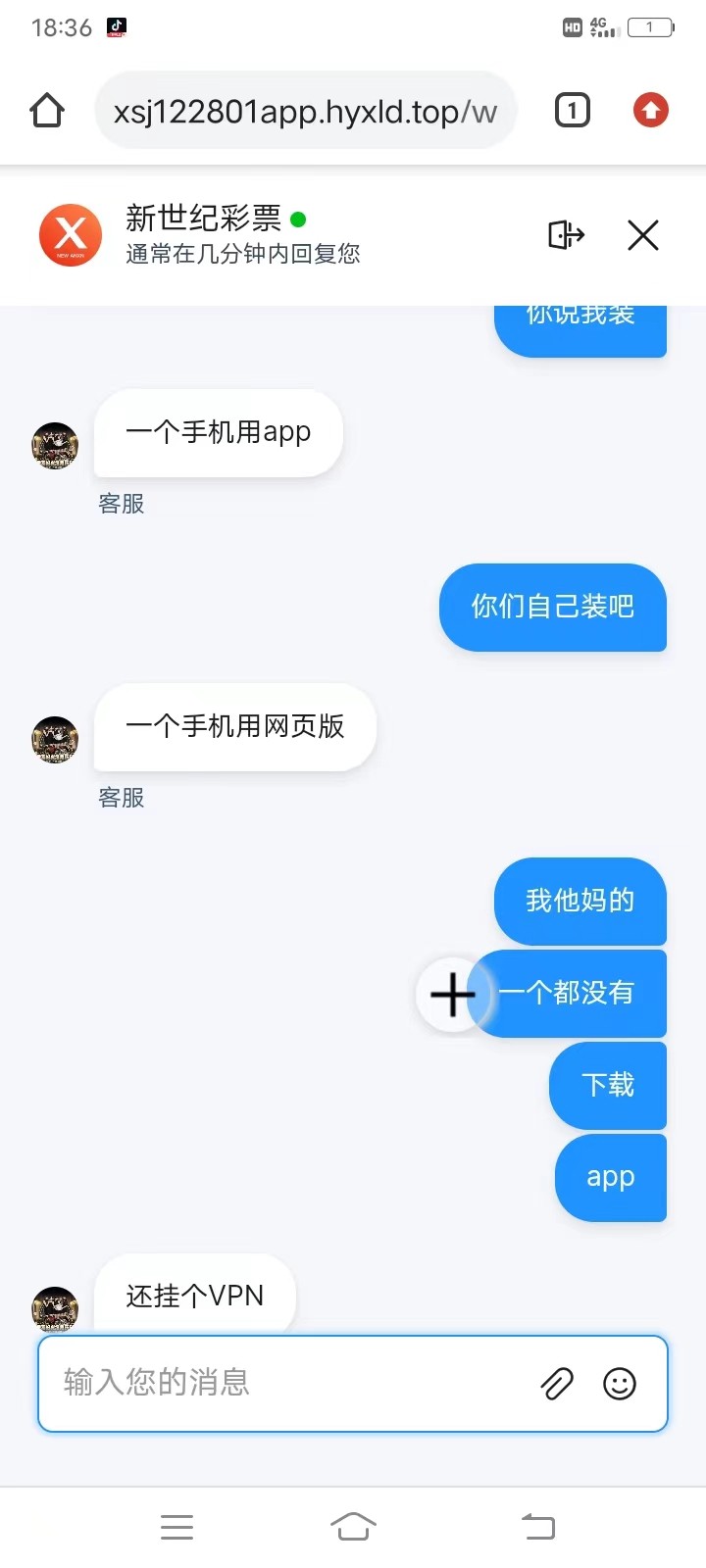Tap the floating plus button
The image size is (706, 1568).
pyautogui.click(x=452, y=995)
